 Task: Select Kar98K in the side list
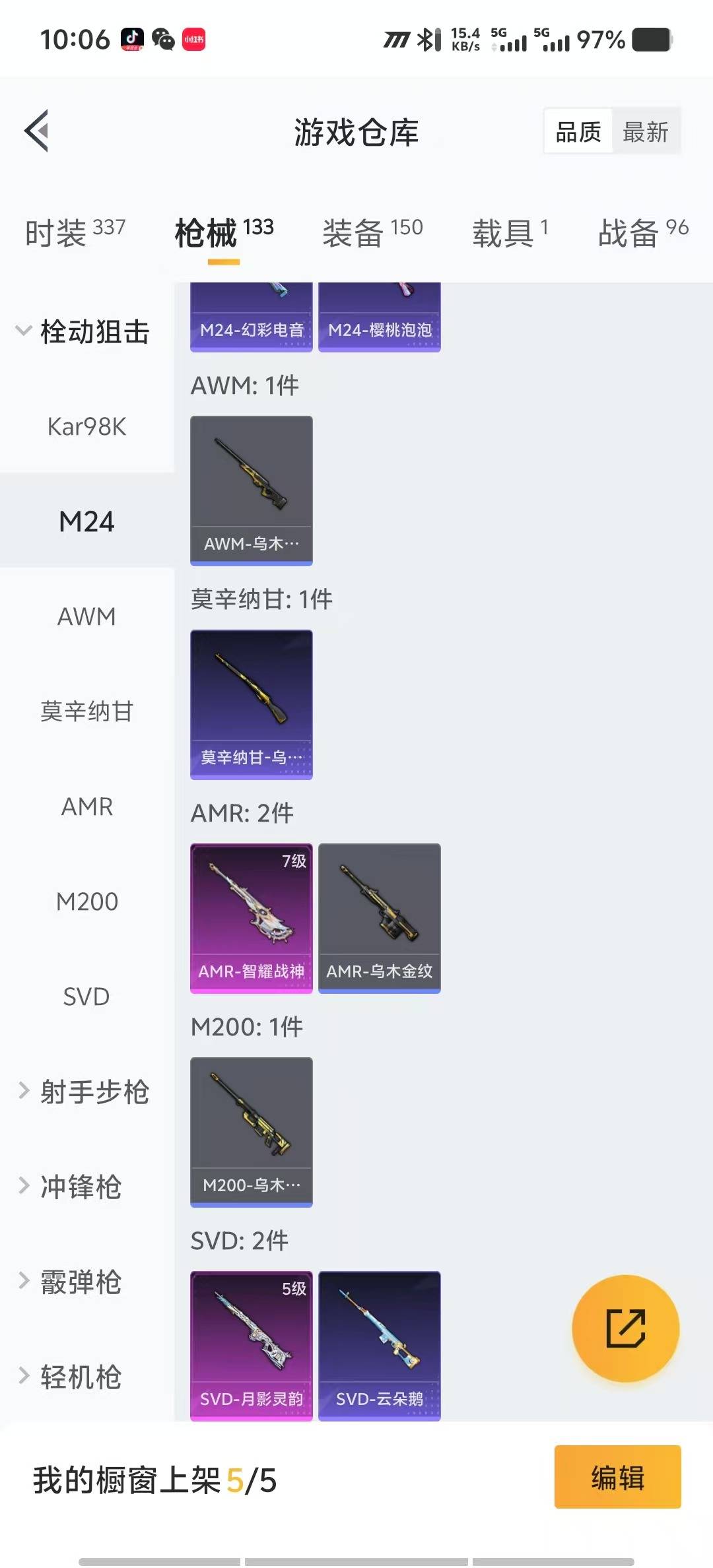pos(86,427)
